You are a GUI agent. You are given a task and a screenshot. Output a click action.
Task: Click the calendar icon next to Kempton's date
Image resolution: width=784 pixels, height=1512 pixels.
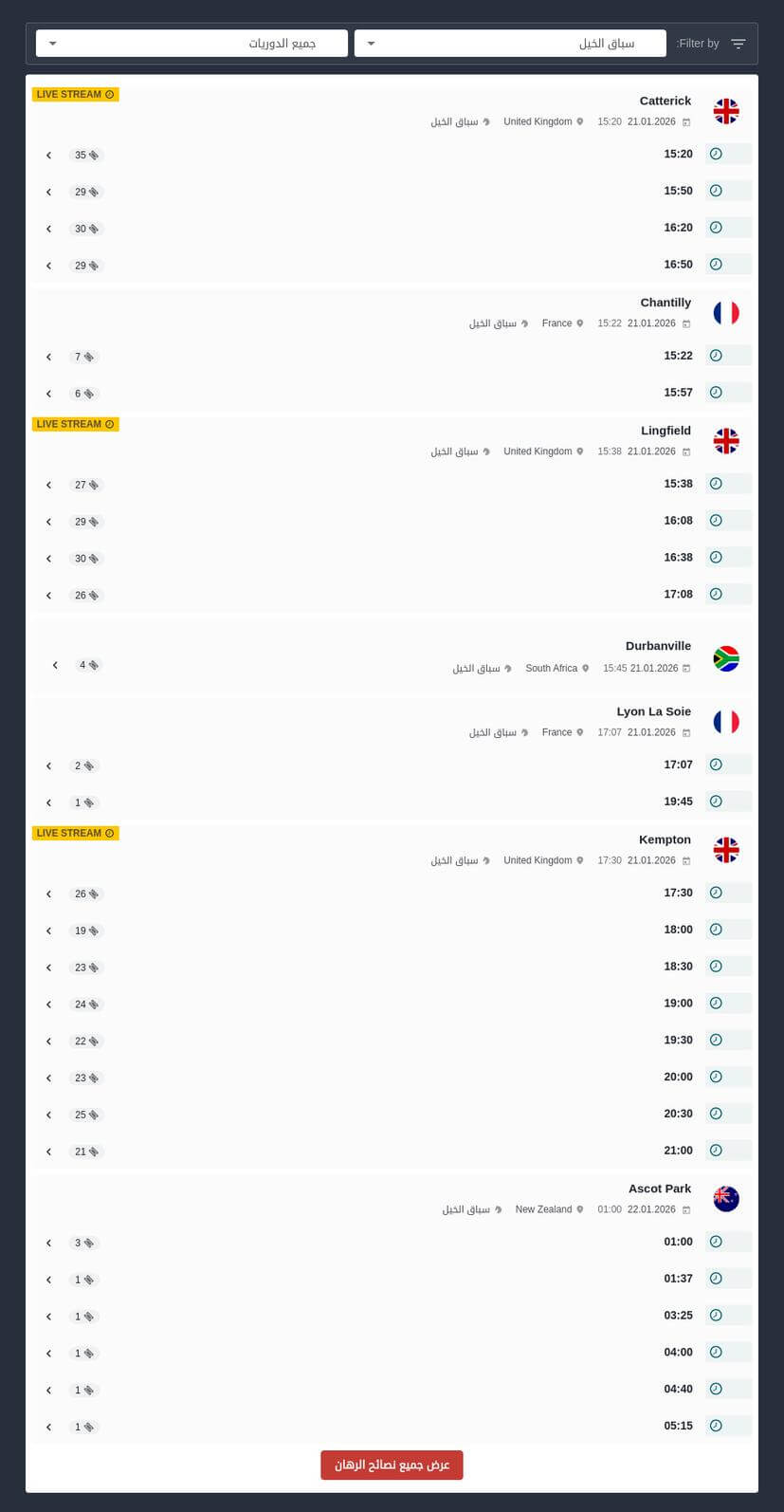click(x=686, y=860)
